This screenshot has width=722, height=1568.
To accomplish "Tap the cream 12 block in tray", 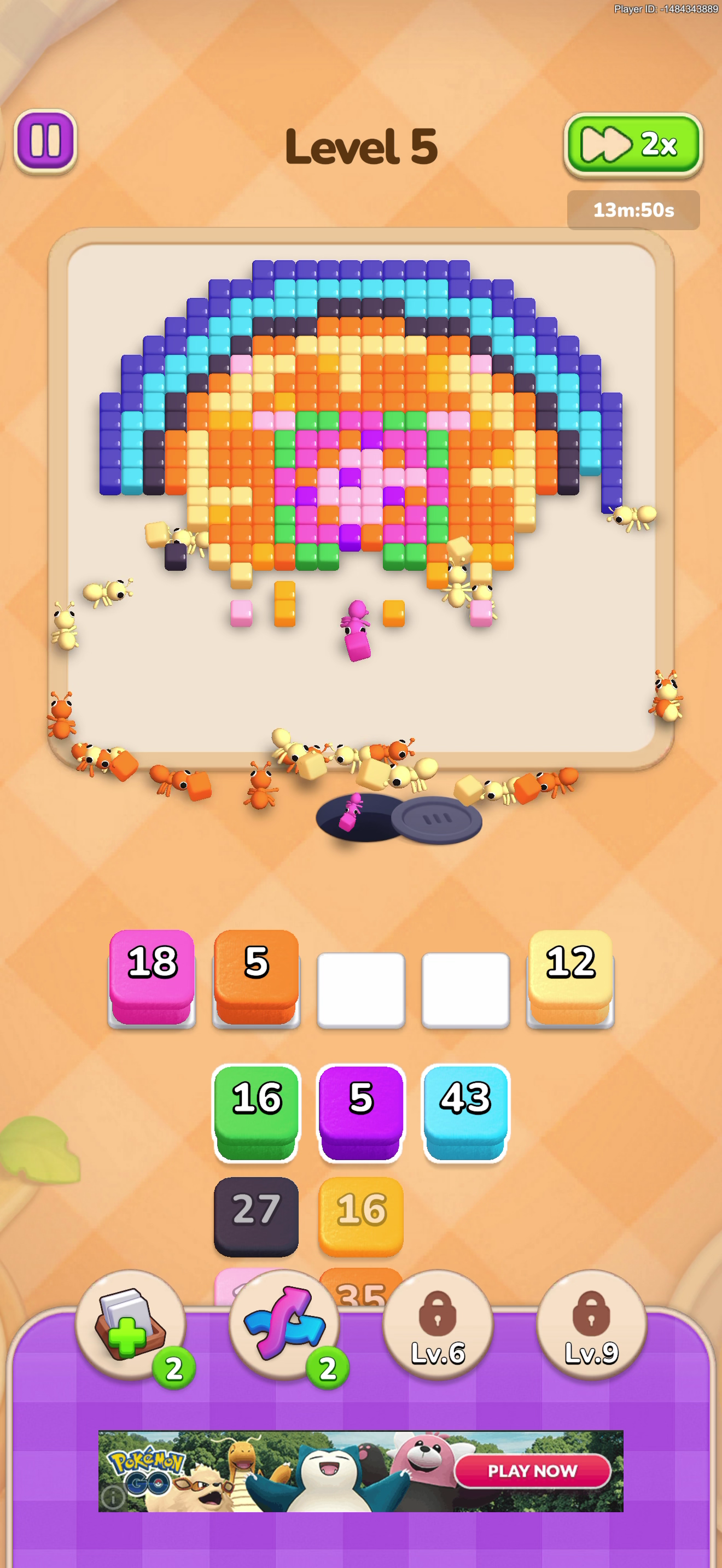I will coord(570,977).
